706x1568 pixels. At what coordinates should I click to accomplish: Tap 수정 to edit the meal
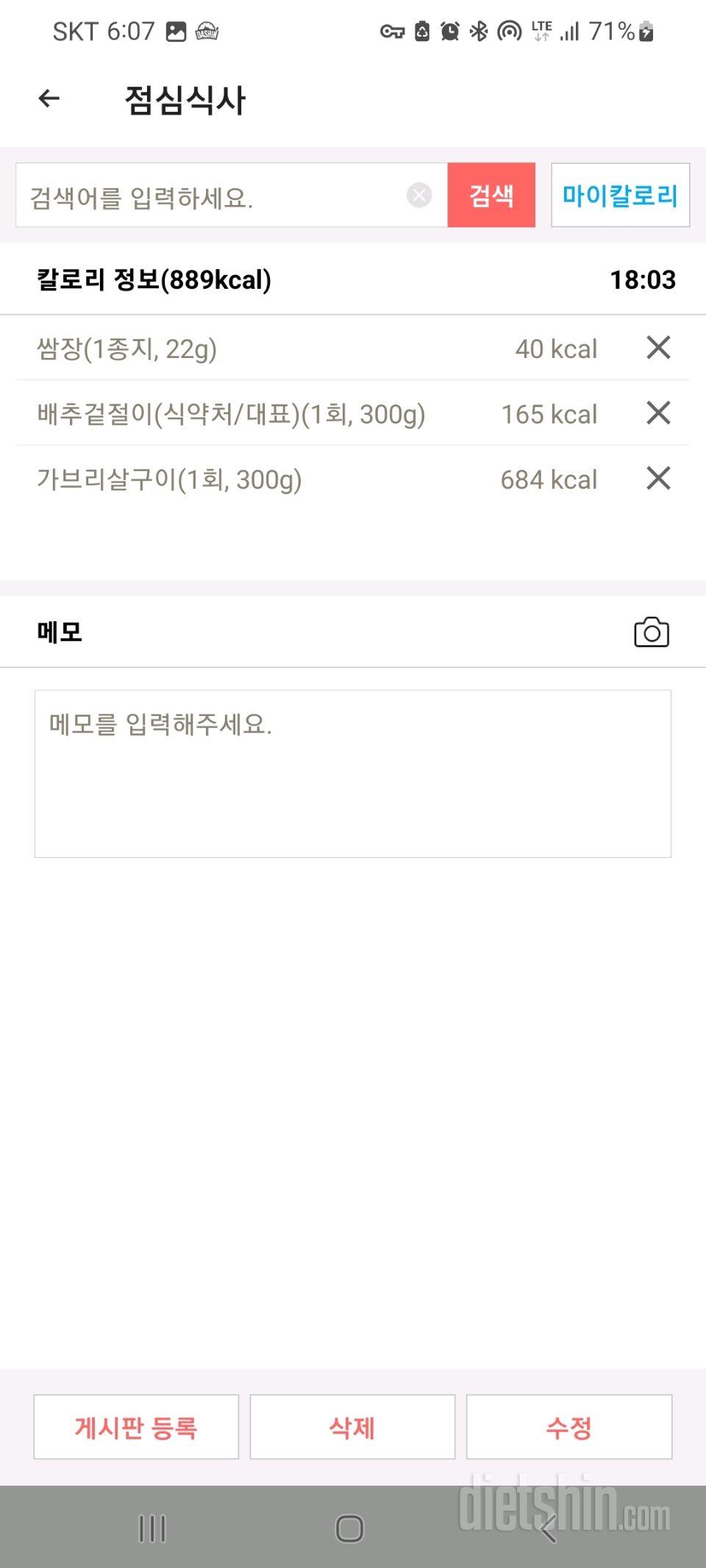[569, 1427]
